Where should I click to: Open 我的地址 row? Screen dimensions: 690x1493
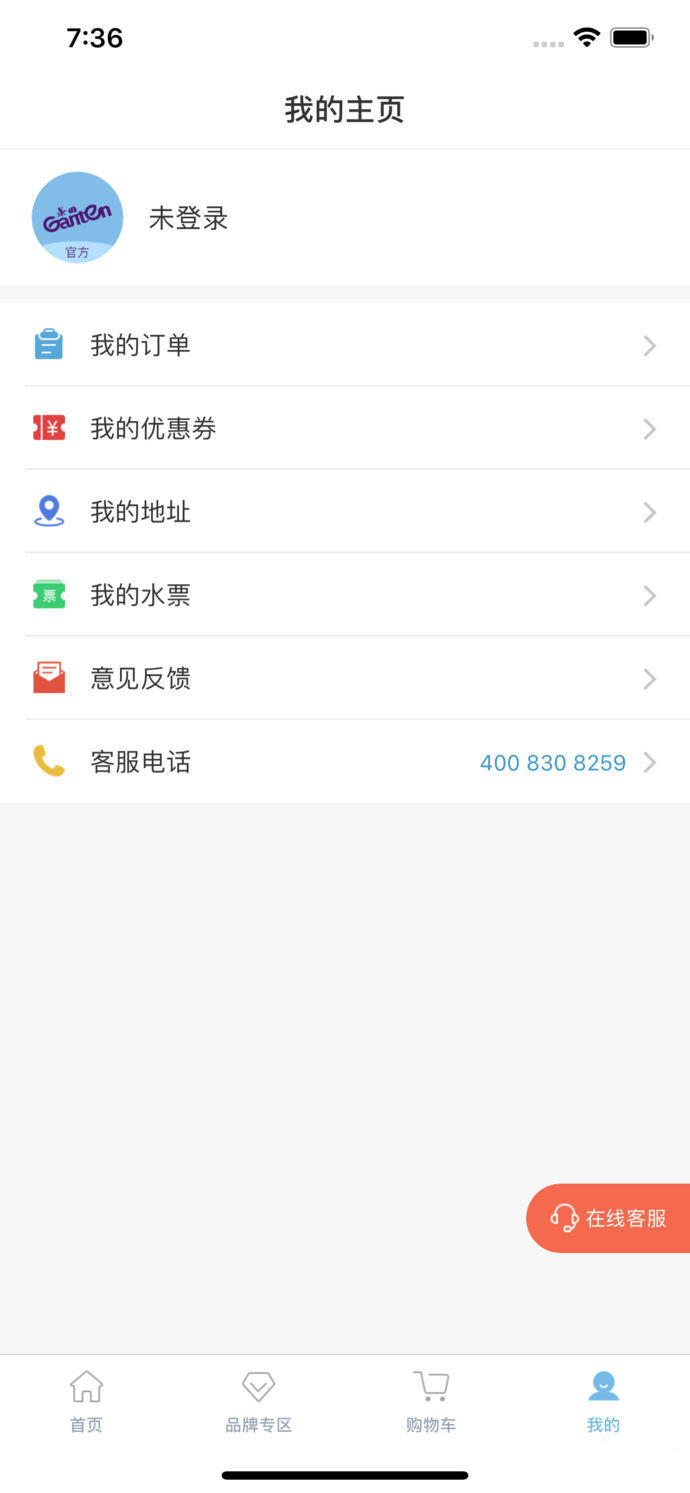pyautogui.click(x=344, y=512)
